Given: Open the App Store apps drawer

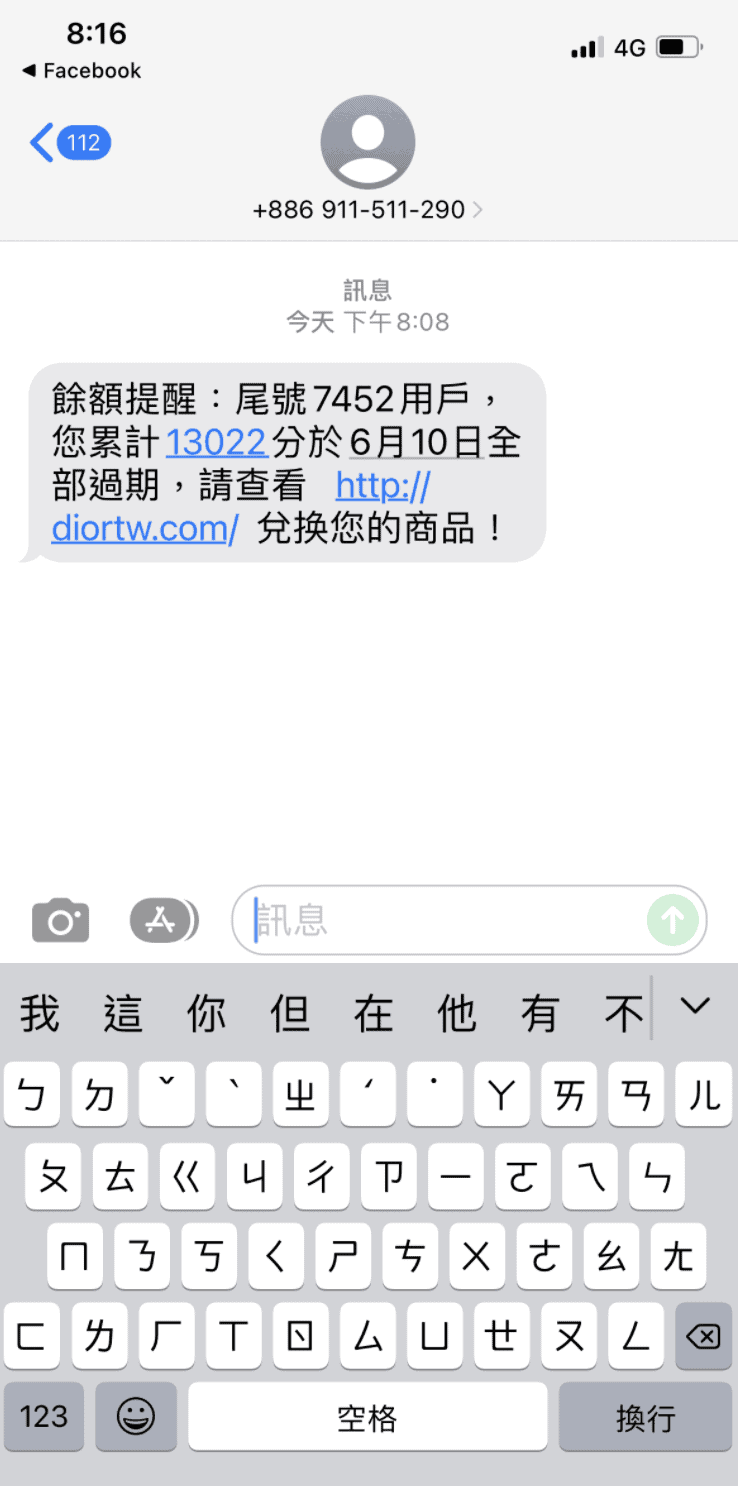Looking at the screenshot, I should [x=163, y=920].
